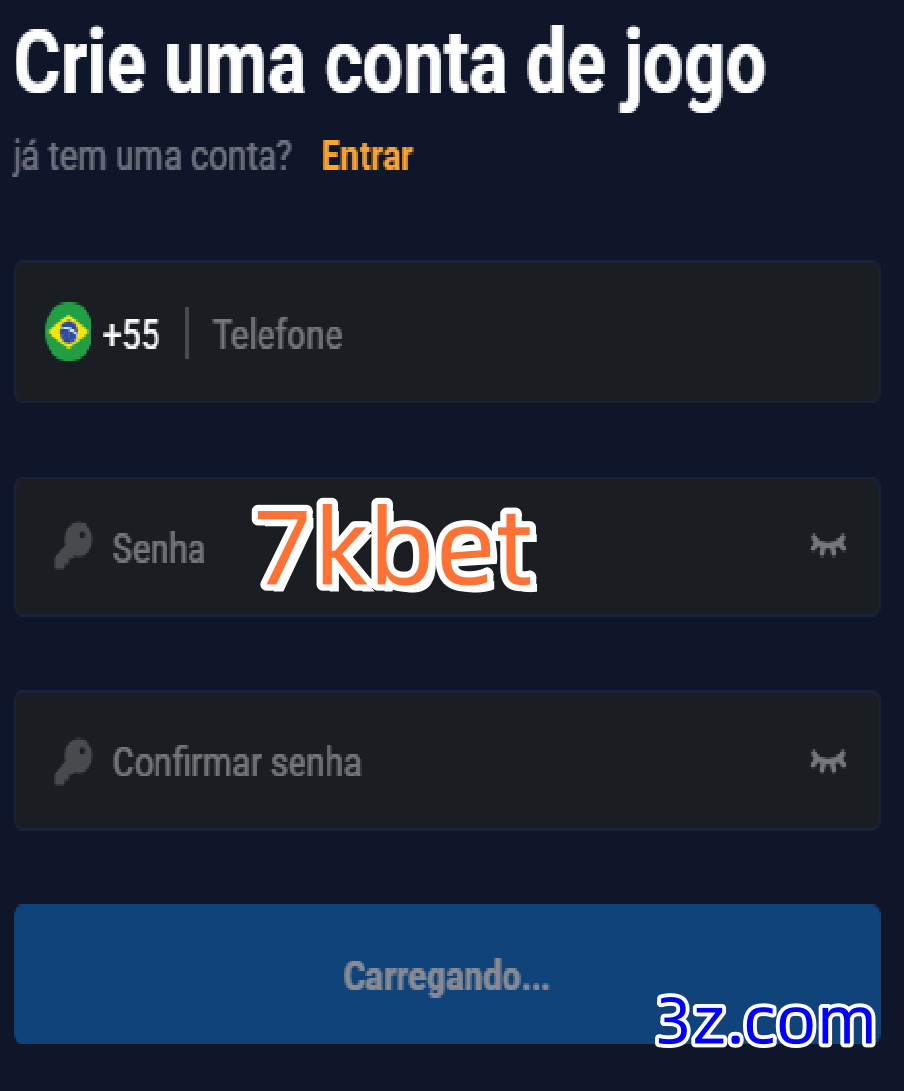
Task: Open the Entrar sign-in page
Action: point(366,156)
